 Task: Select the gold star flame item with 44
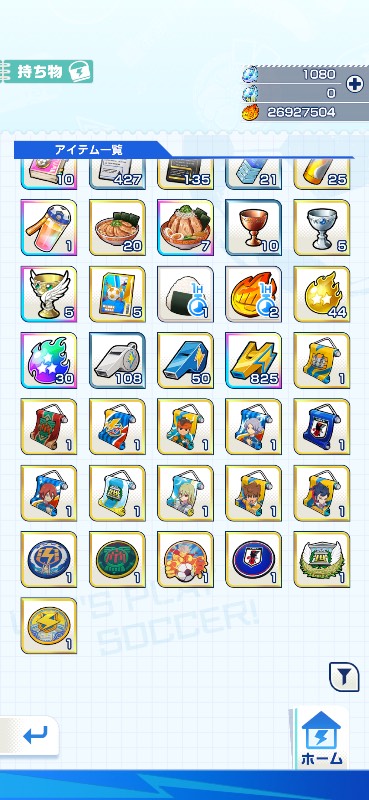click(x=322, y=294)
